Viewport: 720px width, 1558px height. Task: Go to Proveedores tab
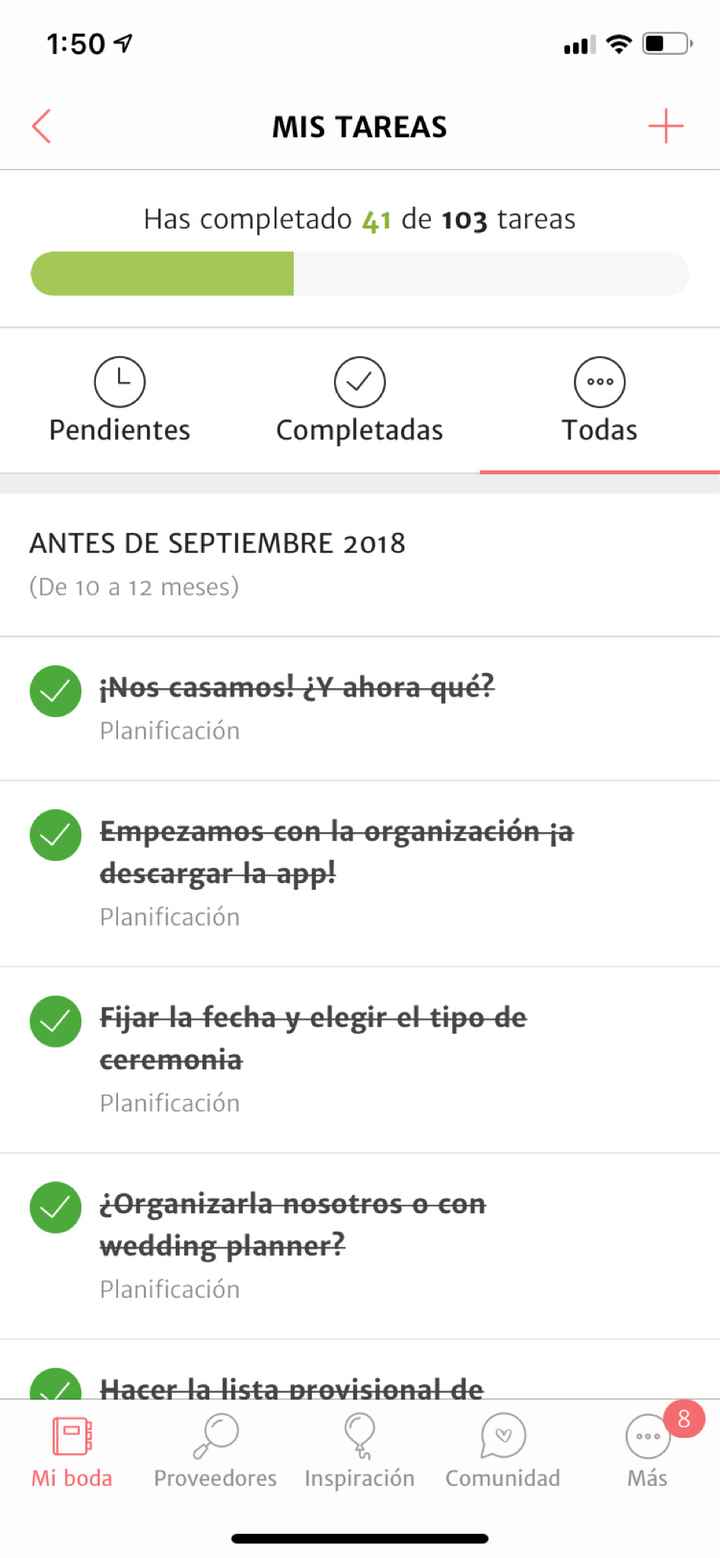point(215,1450)
